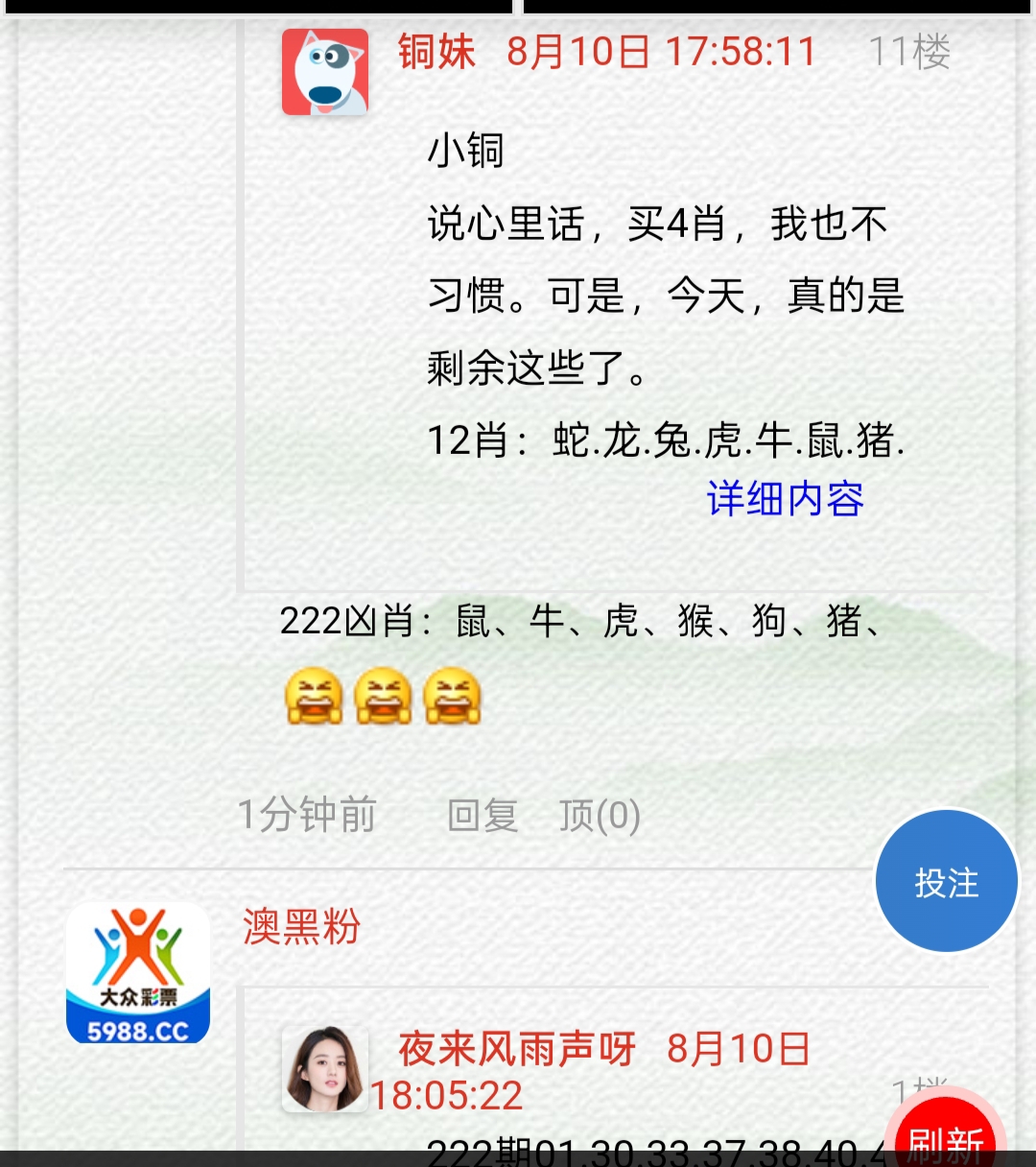This screenshot has height=1167, width=1036.
Task: Open the 详细内容 link in the quoted post
Action: (785, 499)
